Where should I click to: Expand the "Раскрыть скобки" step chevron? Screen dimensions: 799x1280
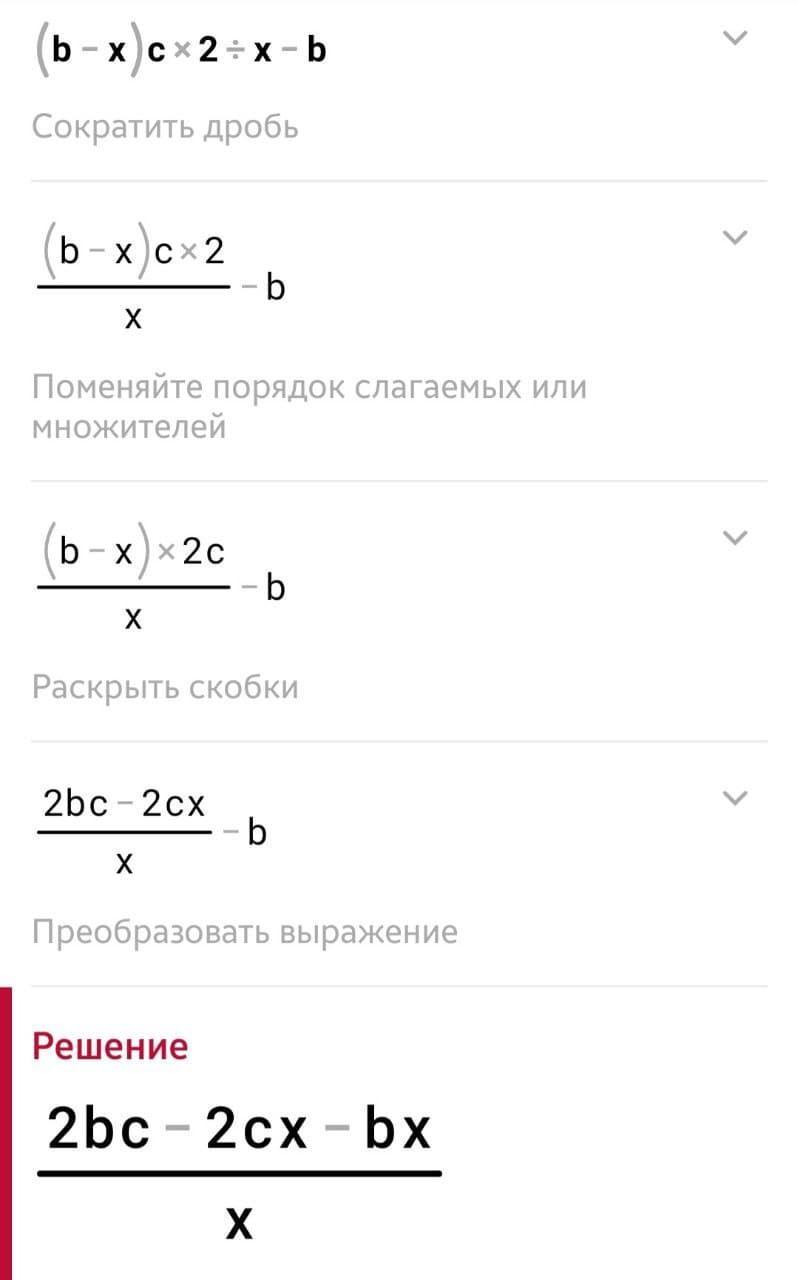pyautogui.click(x=735, y=538)
